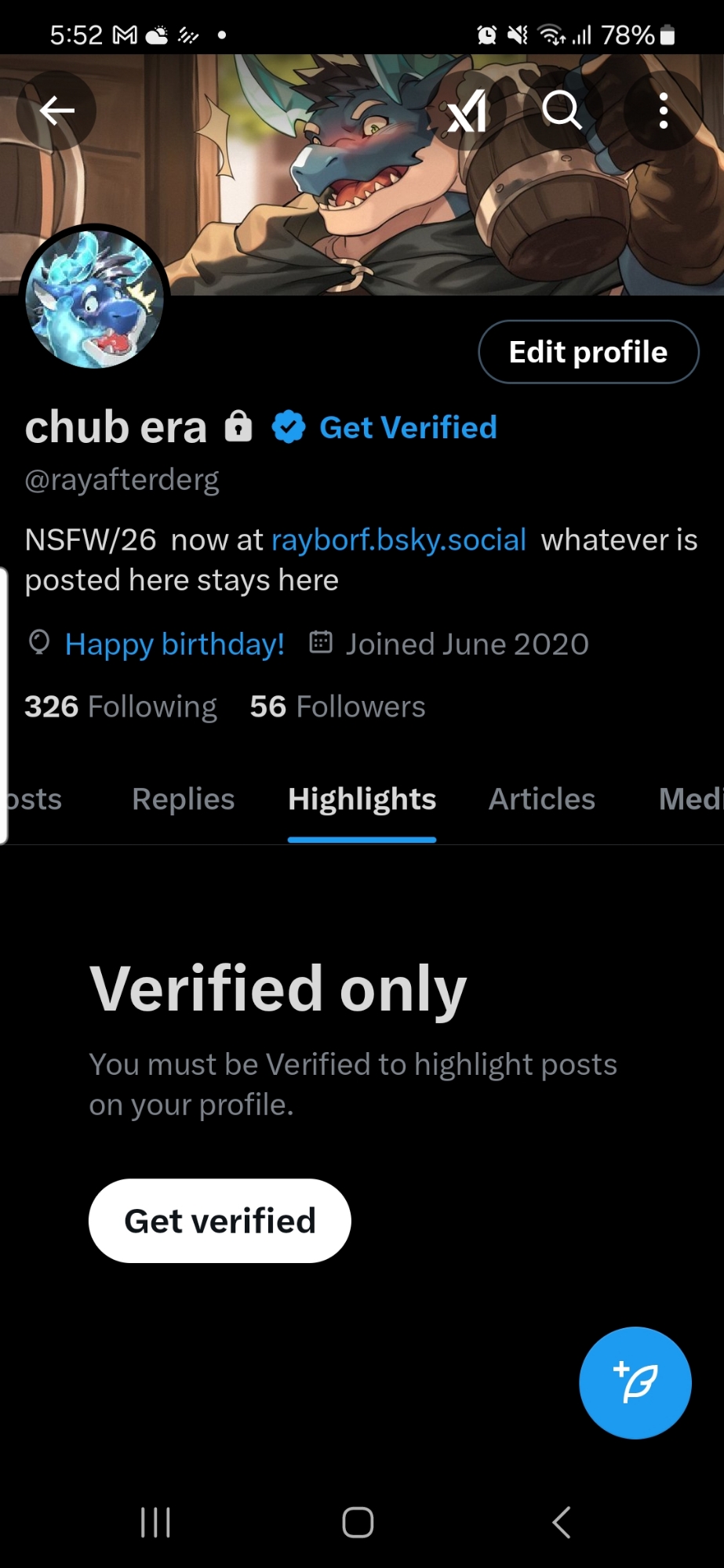Go back using the top-left arrow
The width and height of the screenshot is (724, 1568).
tap(56, 111)
